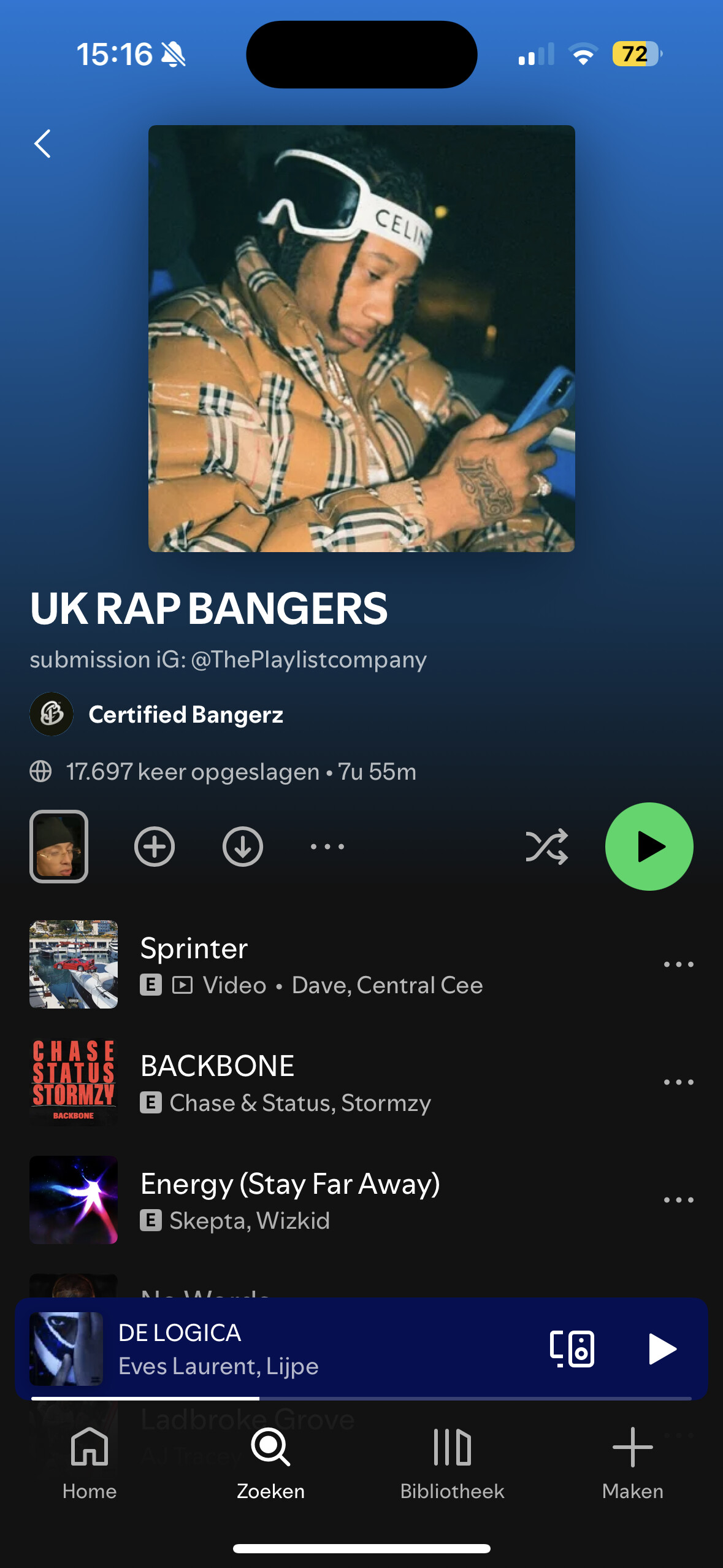Open the playlist preview thumbnail button
The image size is (723, 1568).
tap(59, 847)
